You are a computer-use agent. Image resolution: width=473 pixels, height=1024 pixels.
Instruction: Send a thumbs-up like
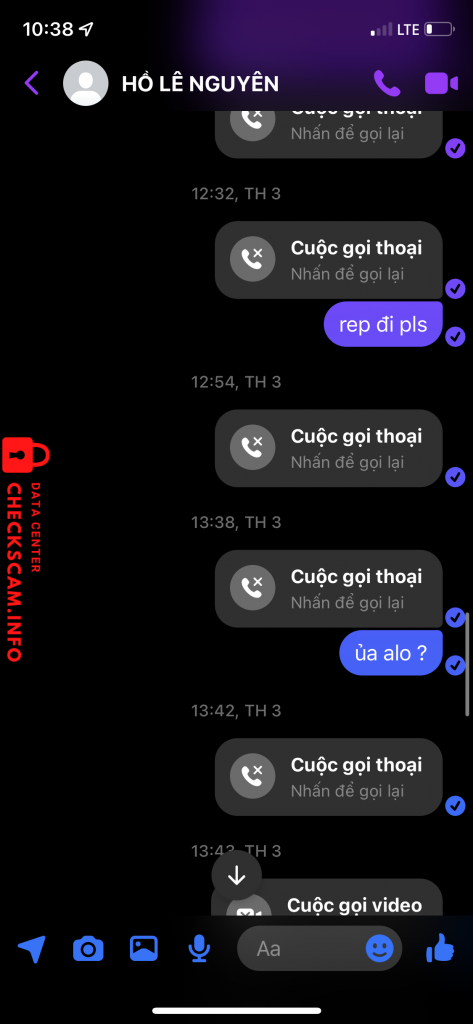click(x=440, y=948)
